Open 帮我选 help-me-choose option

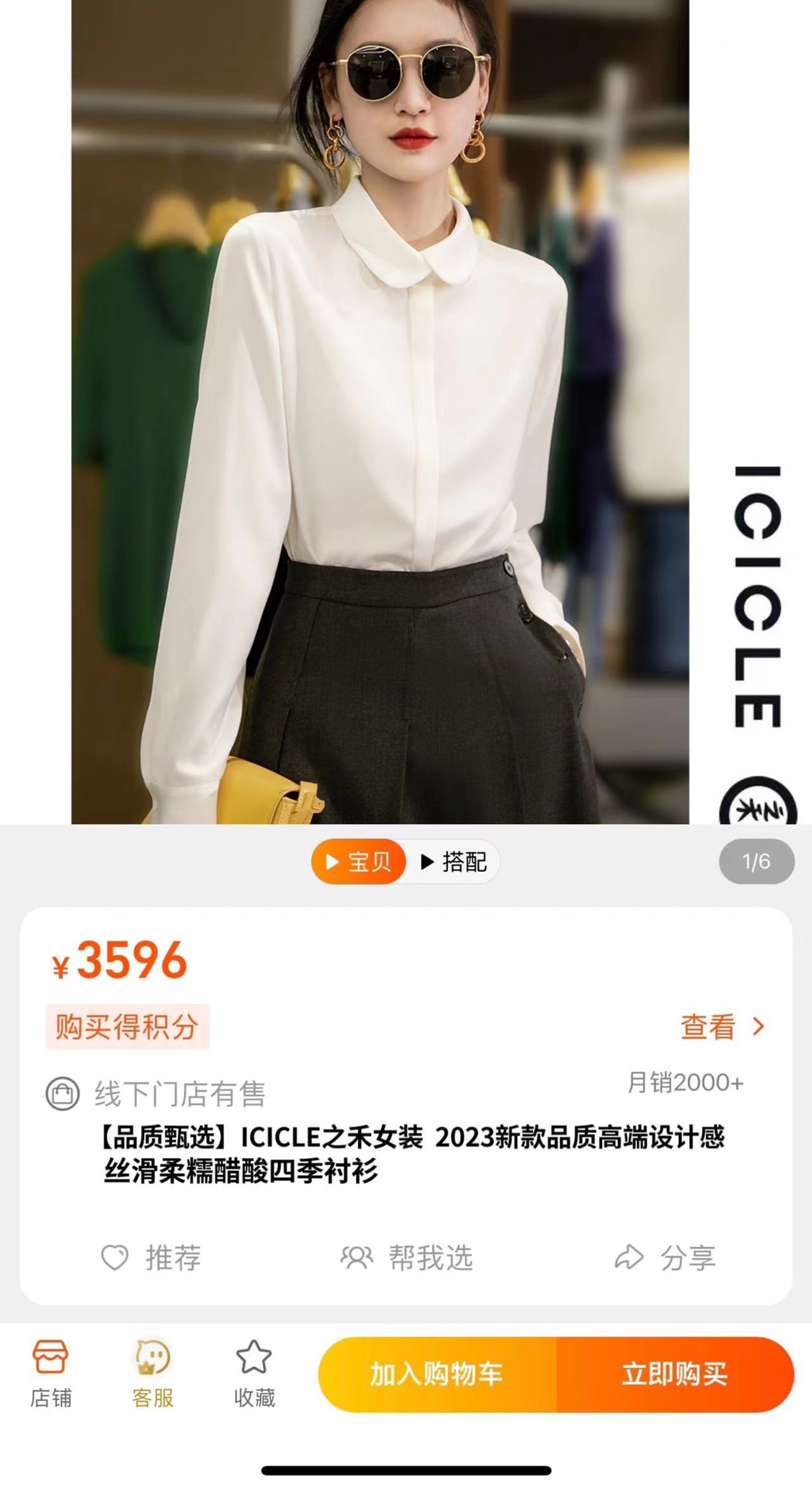(x=407, y=1257)
